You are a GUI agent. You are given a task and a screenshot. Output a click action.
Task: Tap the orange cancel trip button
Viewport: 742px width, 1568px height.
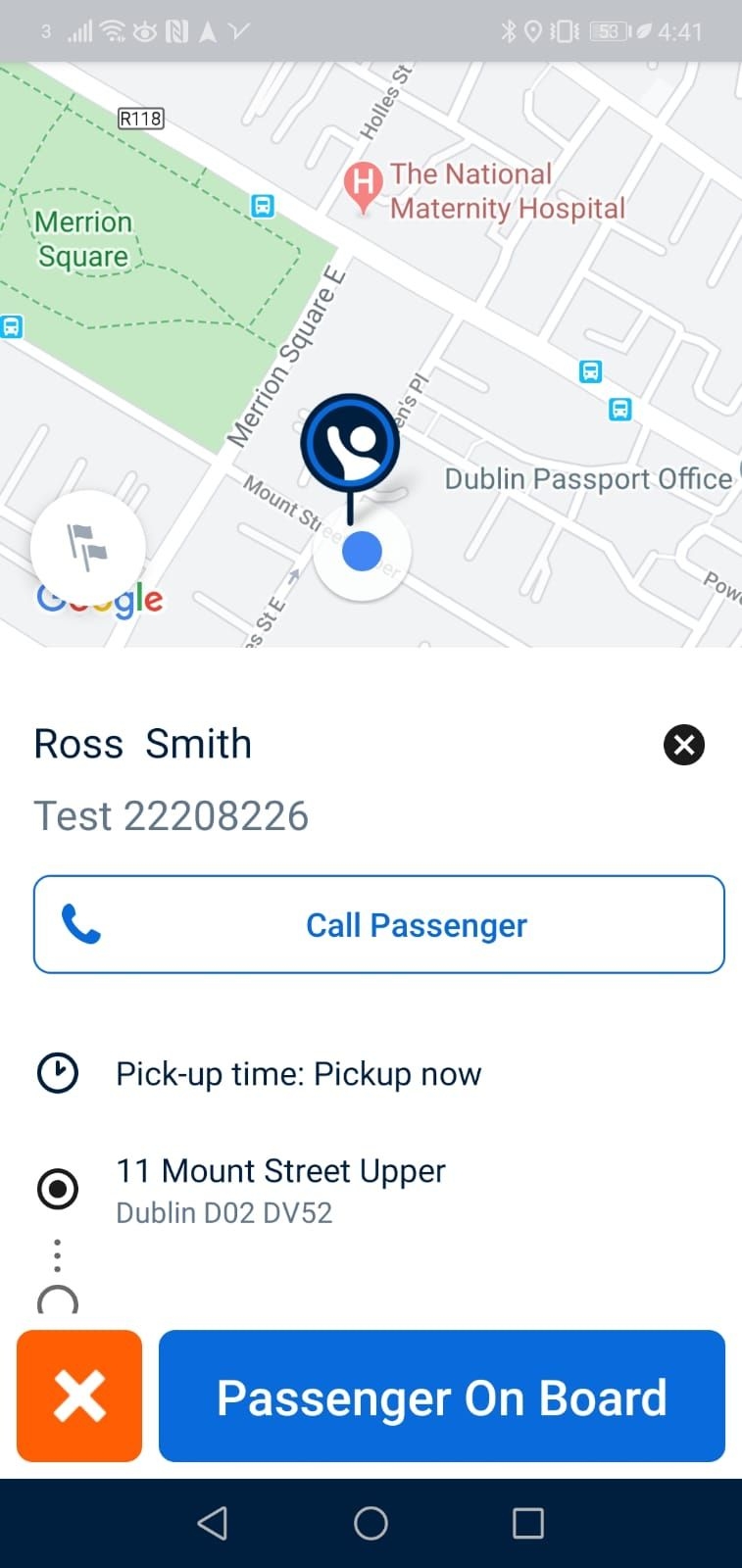click(79, 1396)
